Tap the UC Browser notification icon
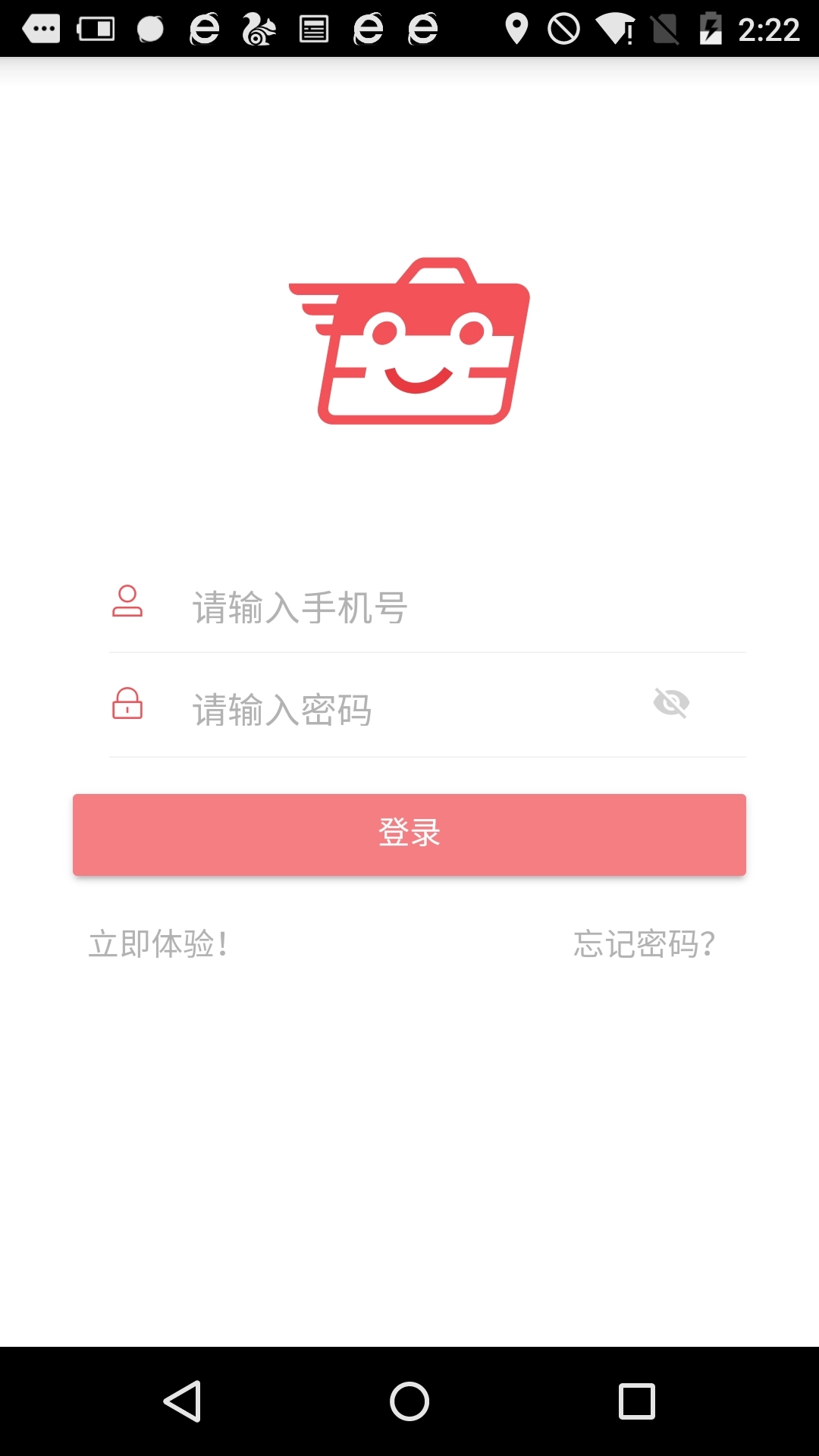Screen dimensions: 819x1456 258,27
